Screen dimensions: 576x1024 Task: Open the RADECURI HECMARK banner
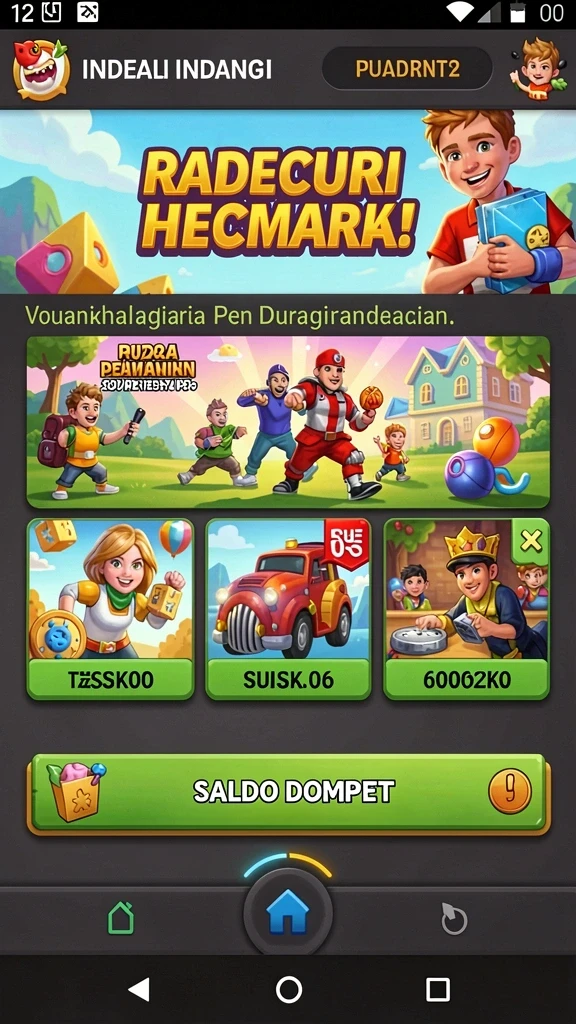click(x=288, y=202)
